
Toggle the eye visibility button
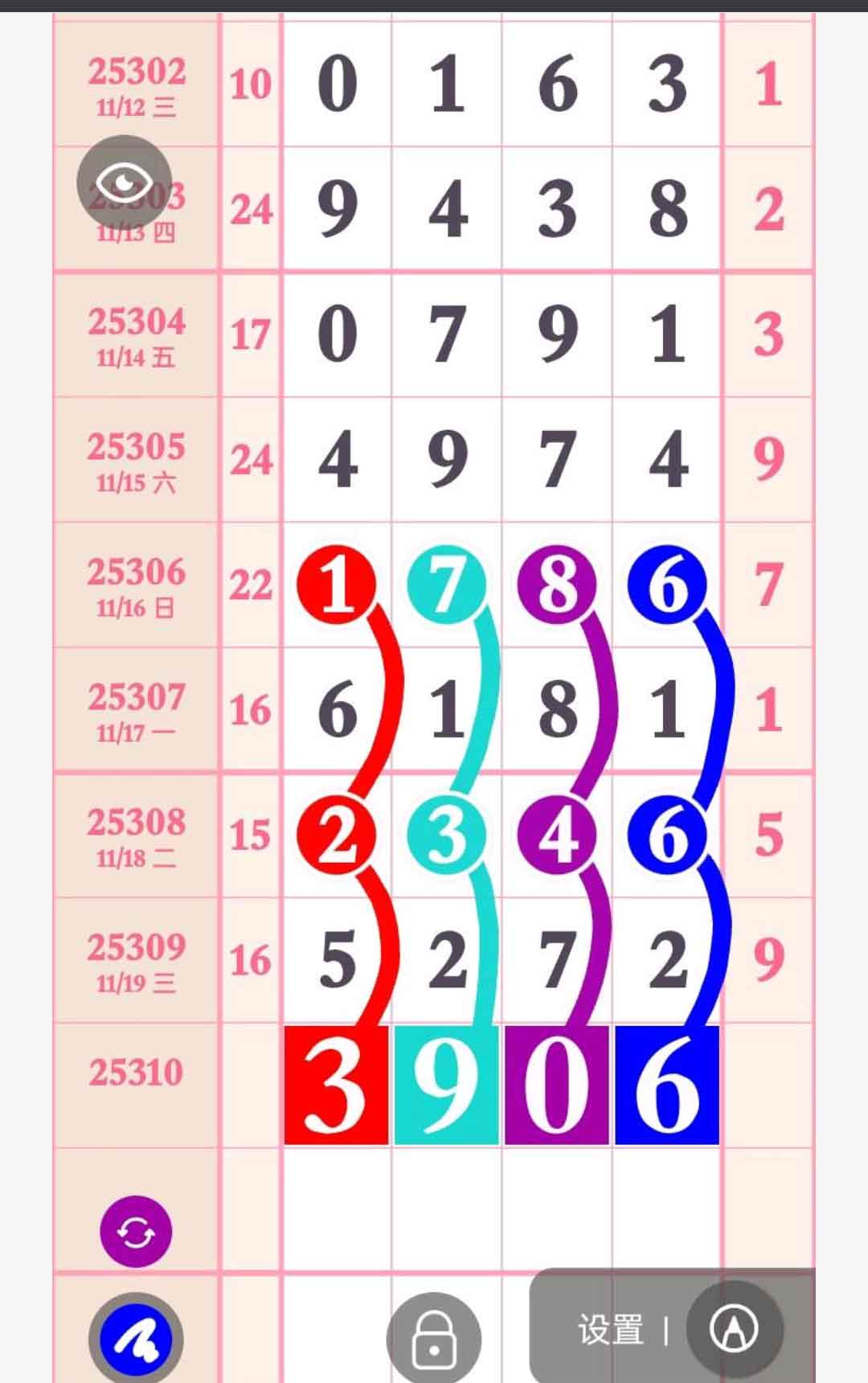tap(124, 183)
